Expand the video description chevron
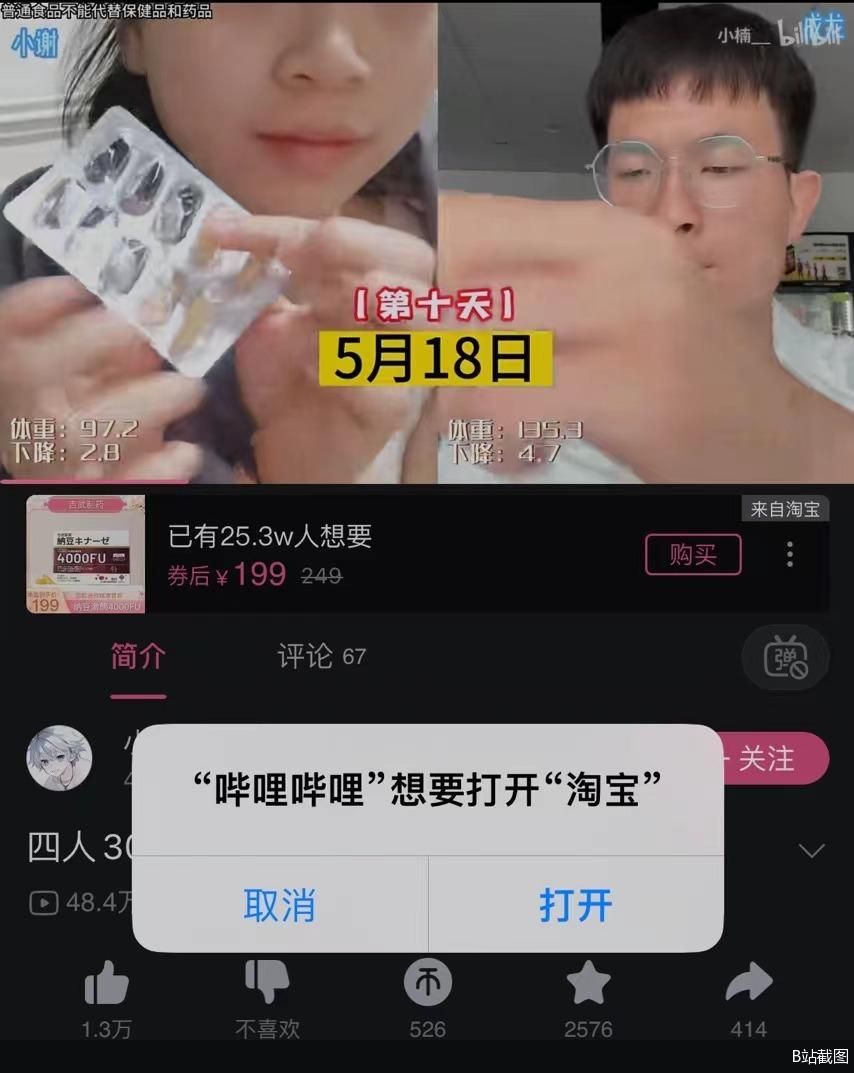The width and height of the screenshot is (854, 1073). [812, 851]
